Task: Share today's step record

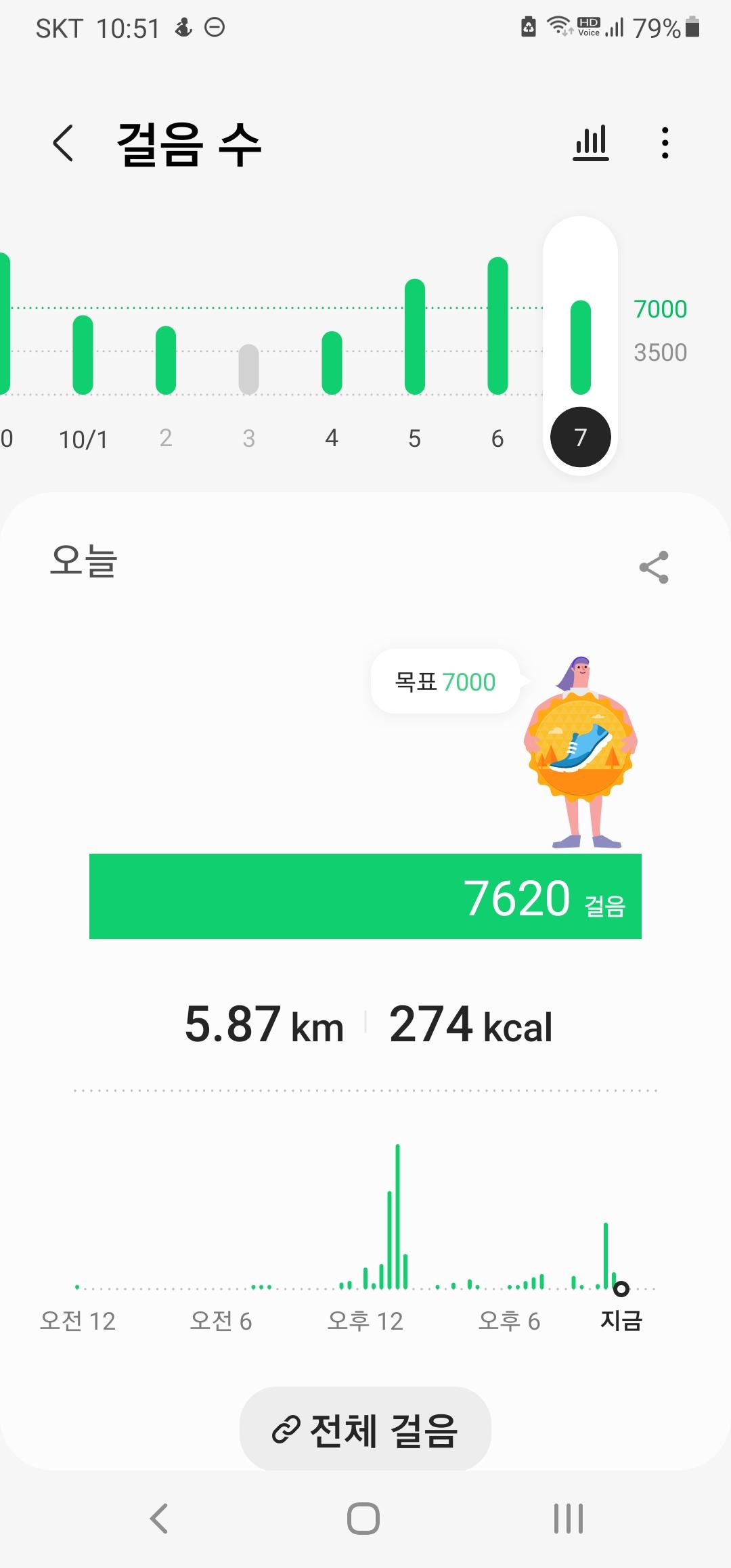Action: click(654, 567)
